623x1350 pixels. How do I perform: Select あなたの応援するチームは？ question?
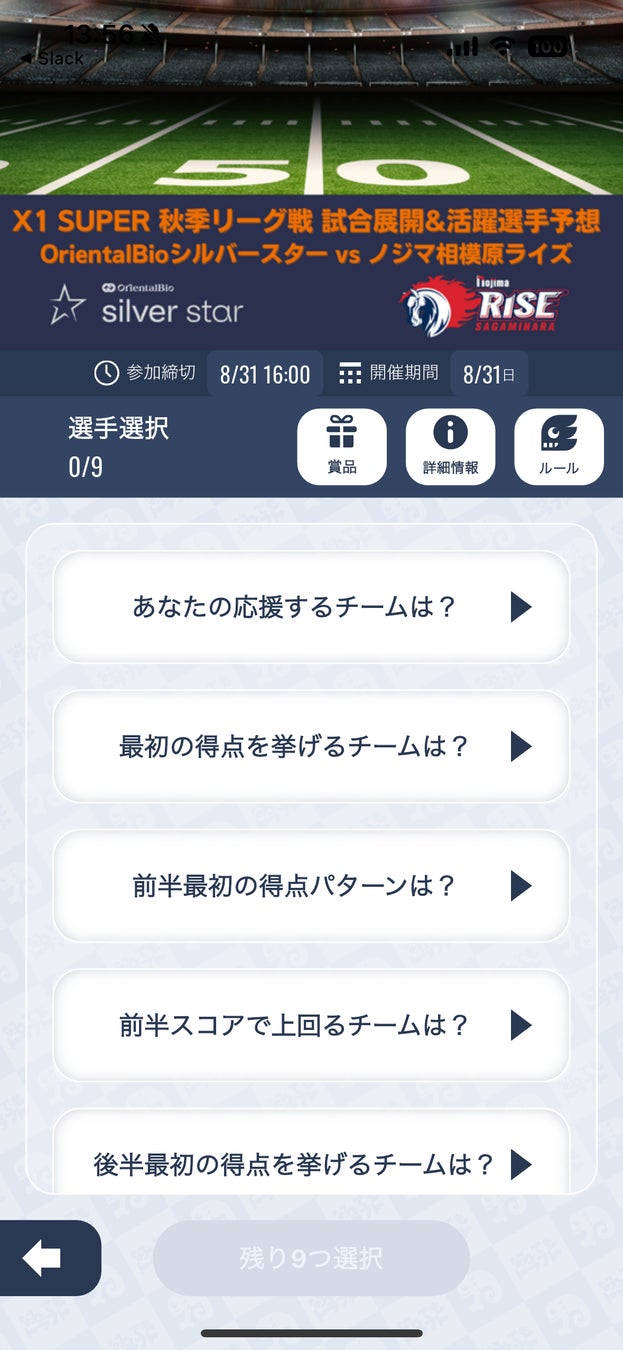coord(311,607)
